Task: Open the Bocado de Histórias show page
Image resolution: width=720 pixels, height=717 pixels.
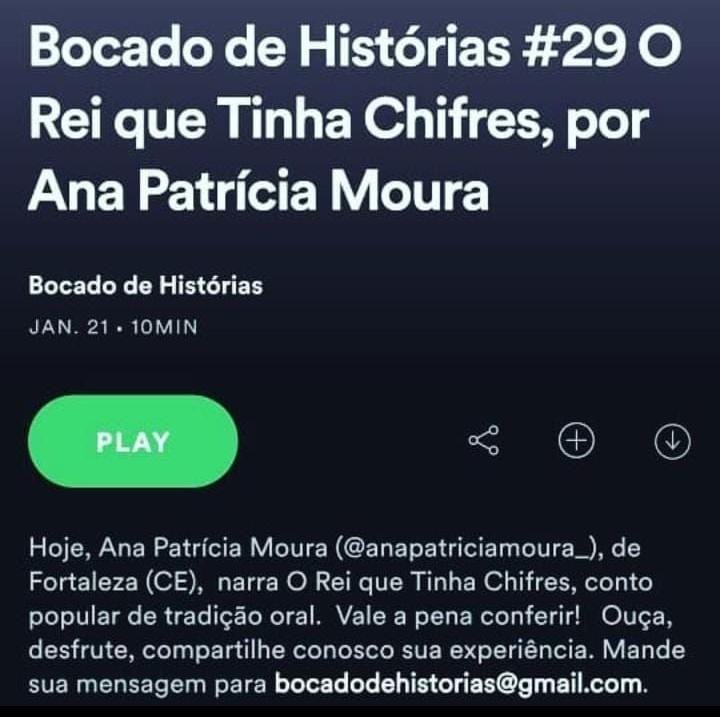Action: (145, 286)
